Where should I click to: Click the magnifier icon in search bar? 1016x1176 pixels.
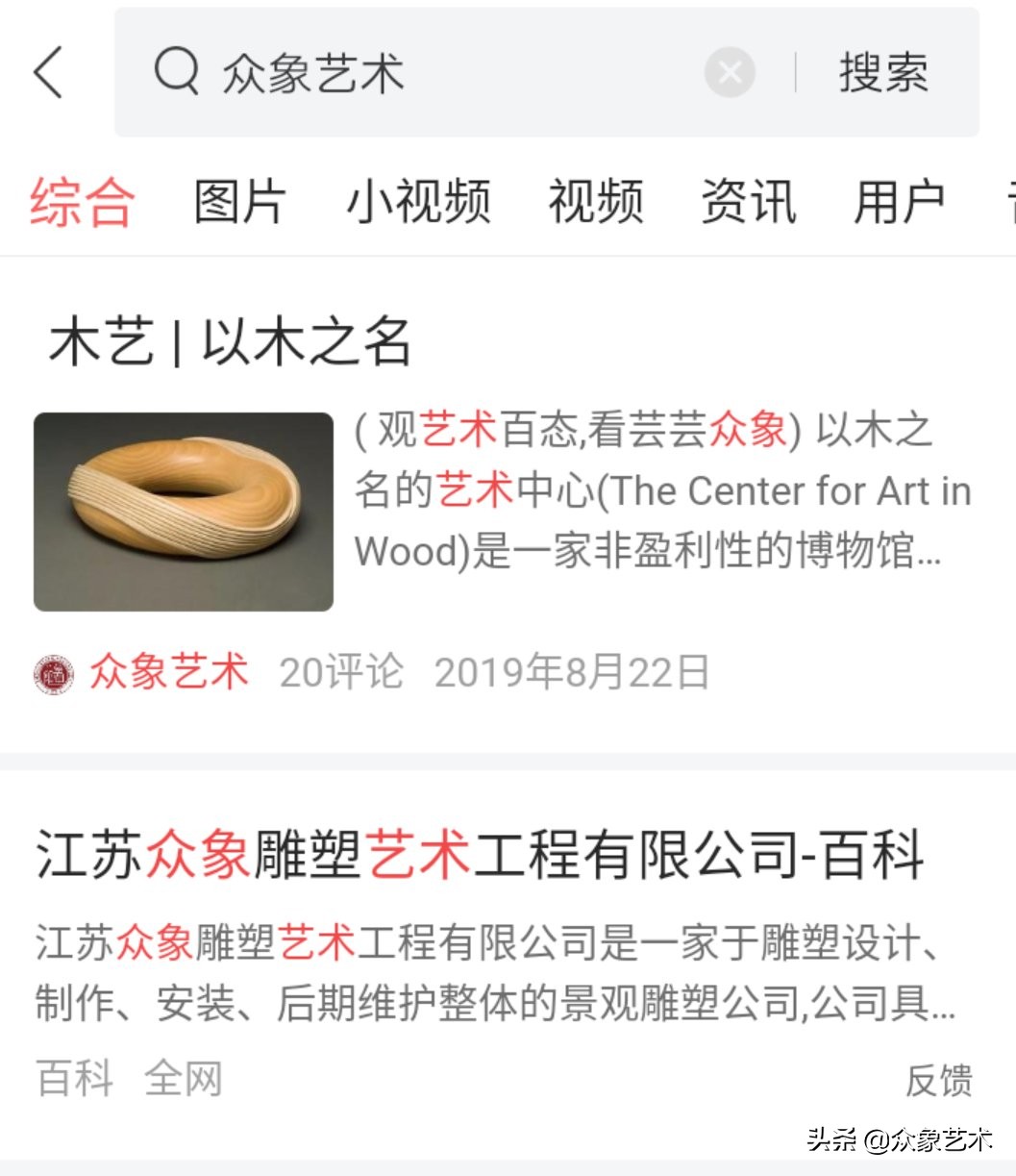176,71
